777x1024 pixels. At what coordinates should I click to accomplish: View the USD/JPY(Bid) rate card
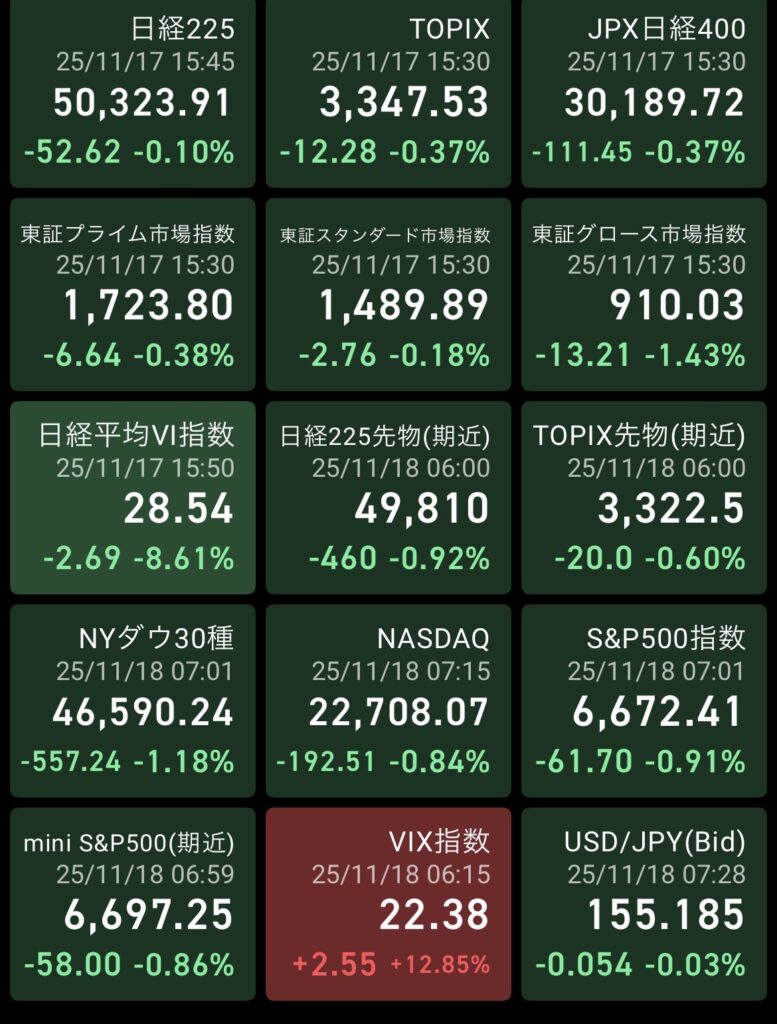point(644,904)
